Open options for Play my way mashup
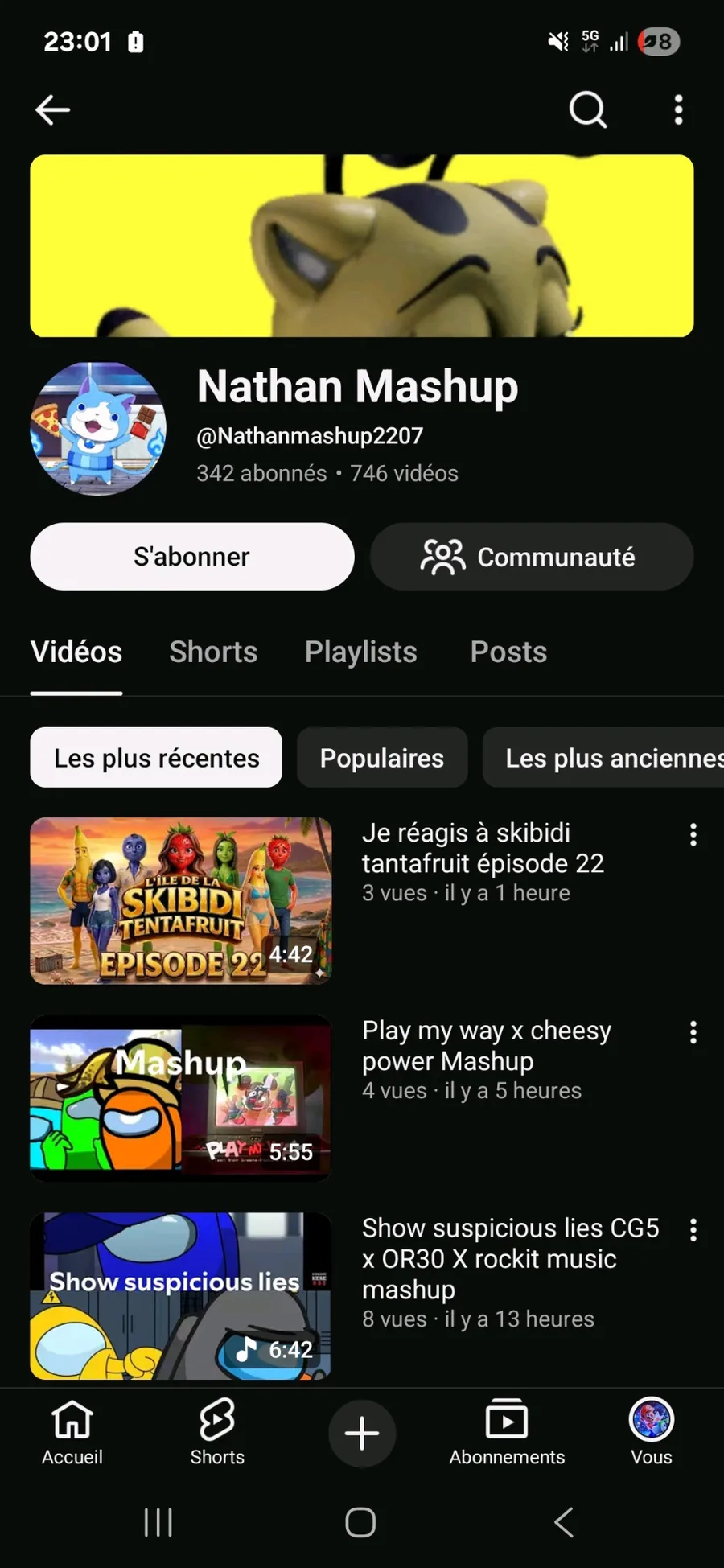 693,1033
